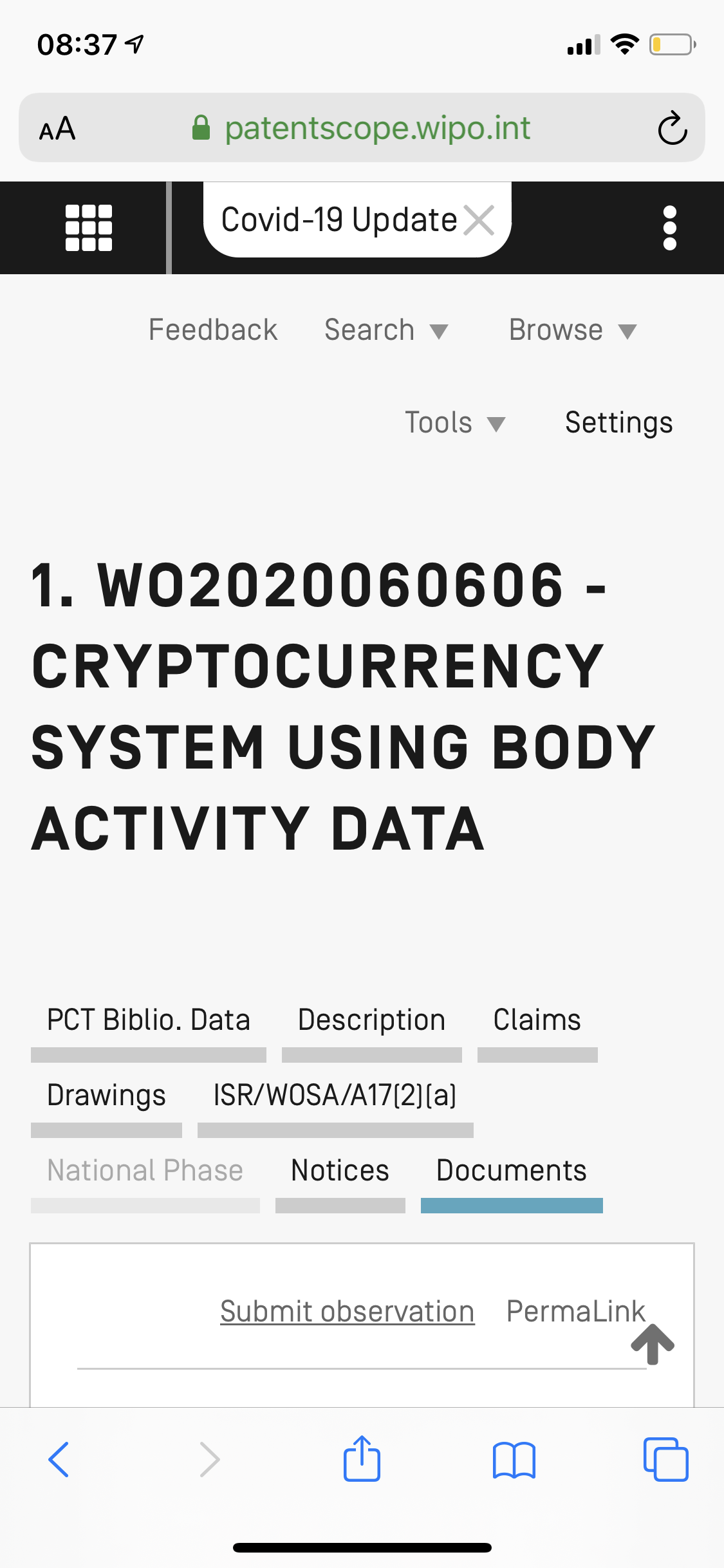
Task: Switch to the PCT Biblio. Data tab
Action: click(x=149, y=1020)
